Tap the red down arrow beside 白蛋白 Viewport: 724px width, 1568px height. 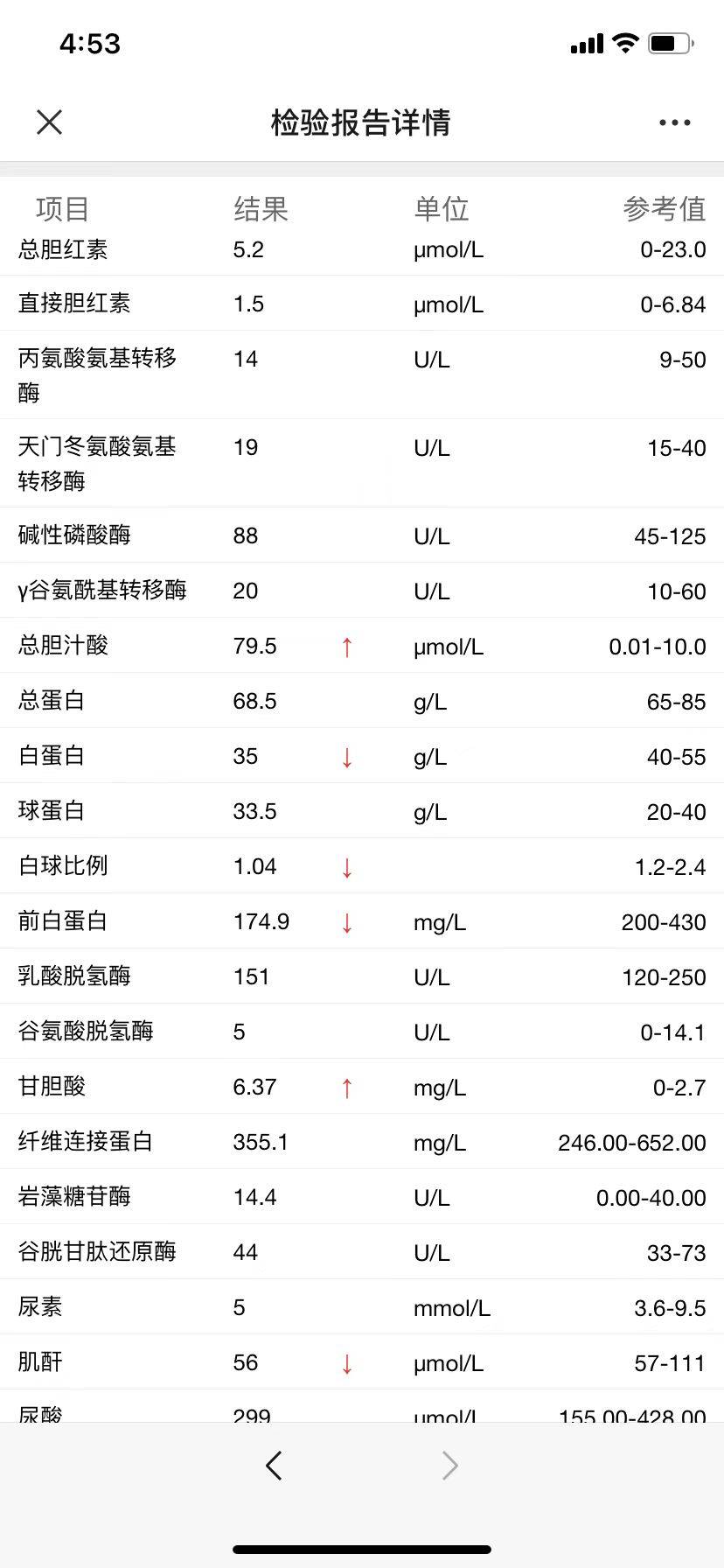tap(347, 758)
